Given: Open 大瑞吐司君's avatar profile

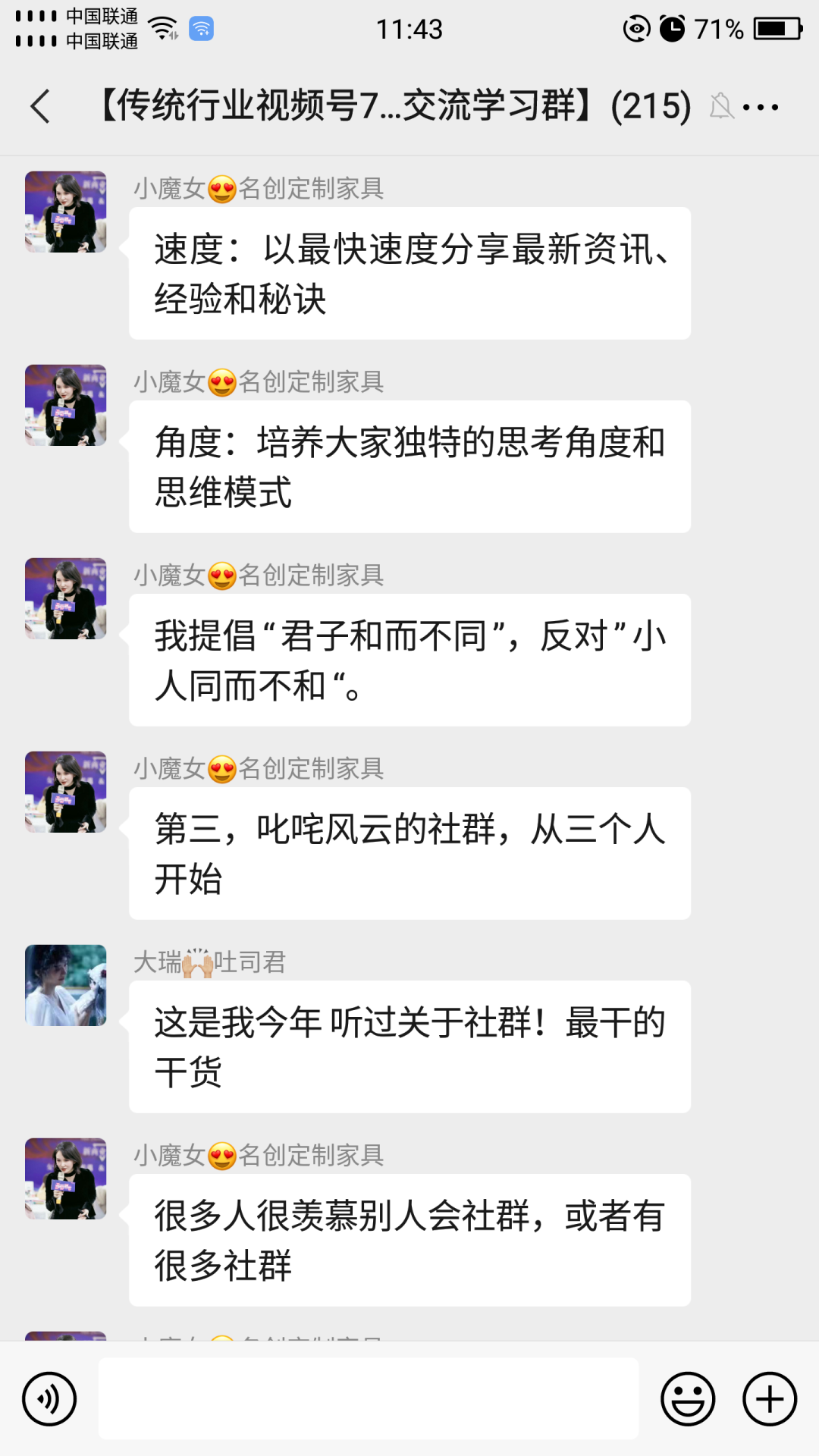Looking at the screenshot, I should point(66,985).
